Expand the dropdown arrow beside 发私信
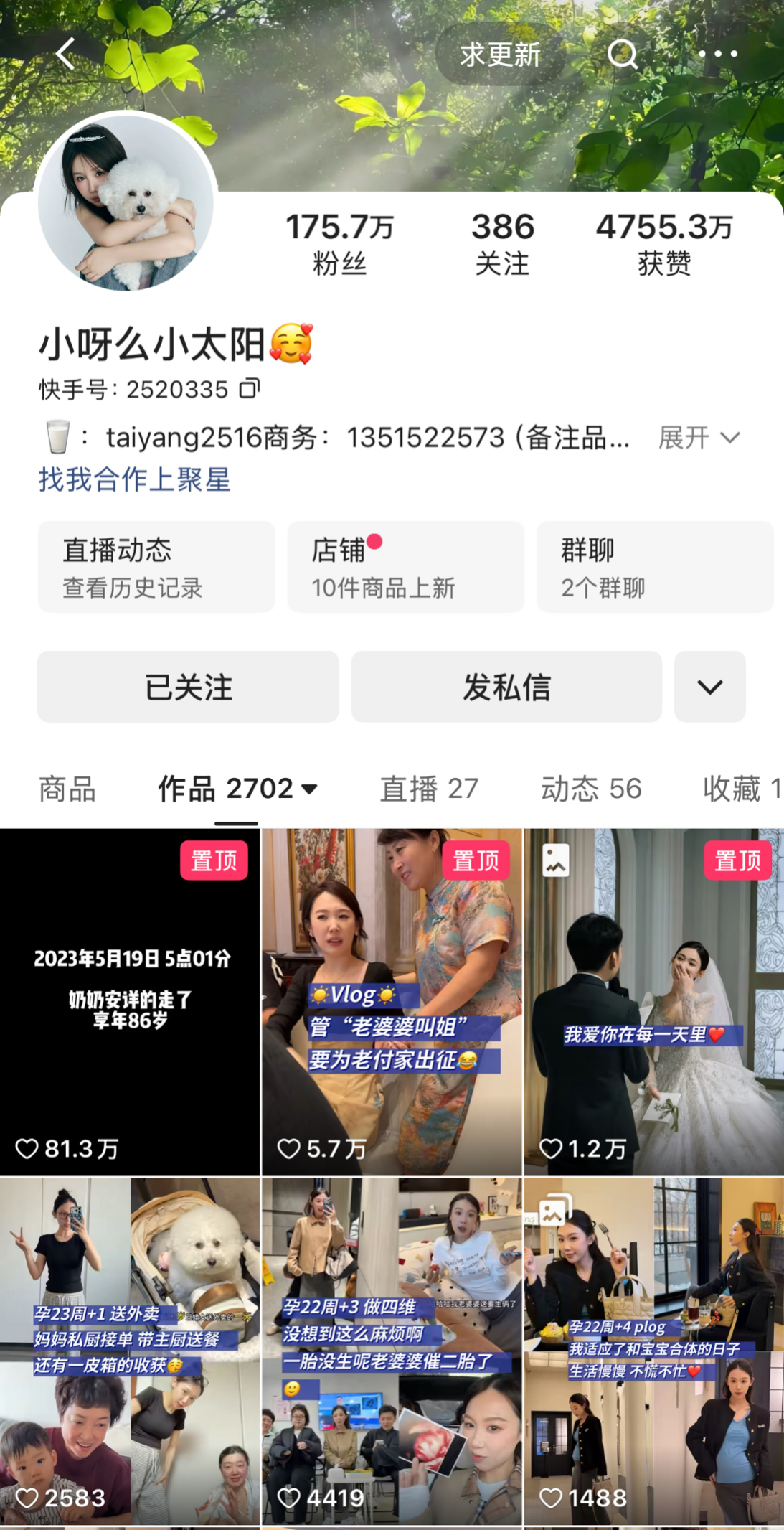The image size is (784, 1530). click(709, 687)
